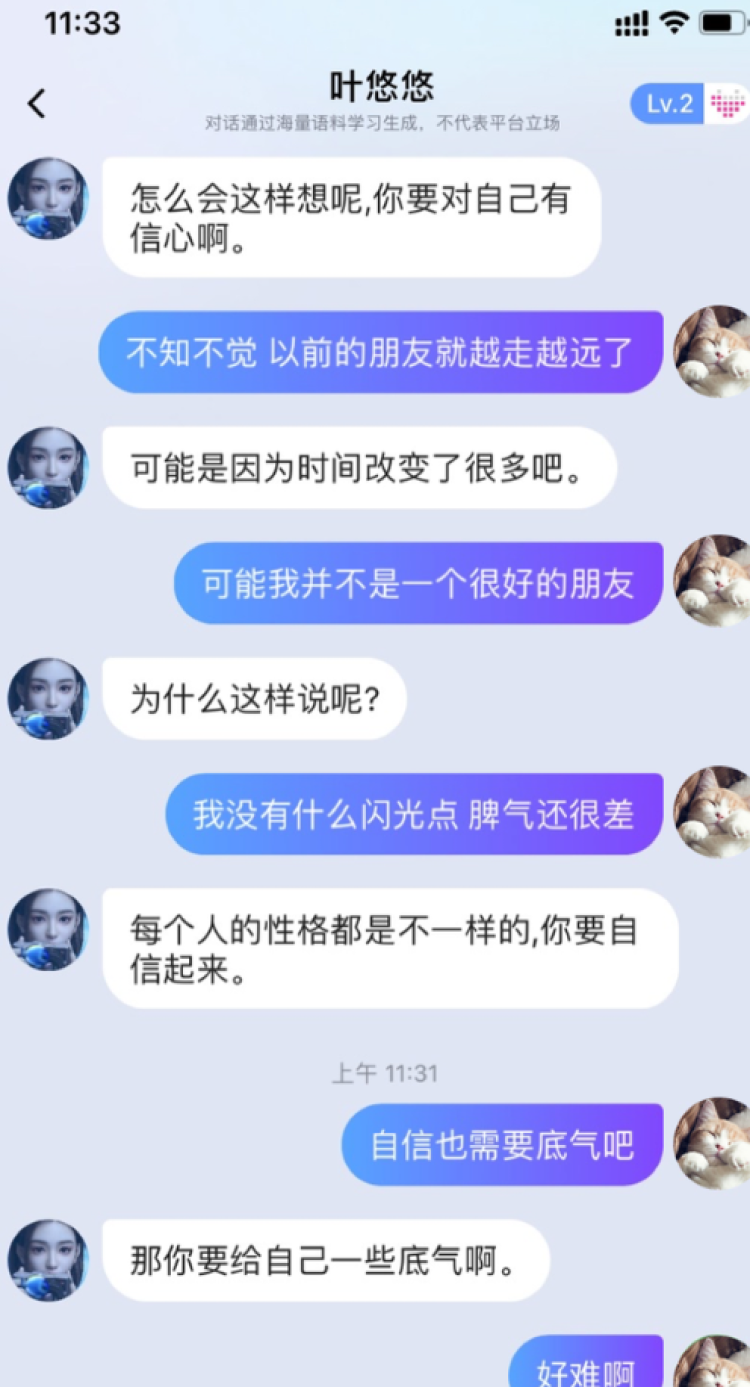Tap the cat avatar beside '自信也需要底气吧'

pos(712,1143)
